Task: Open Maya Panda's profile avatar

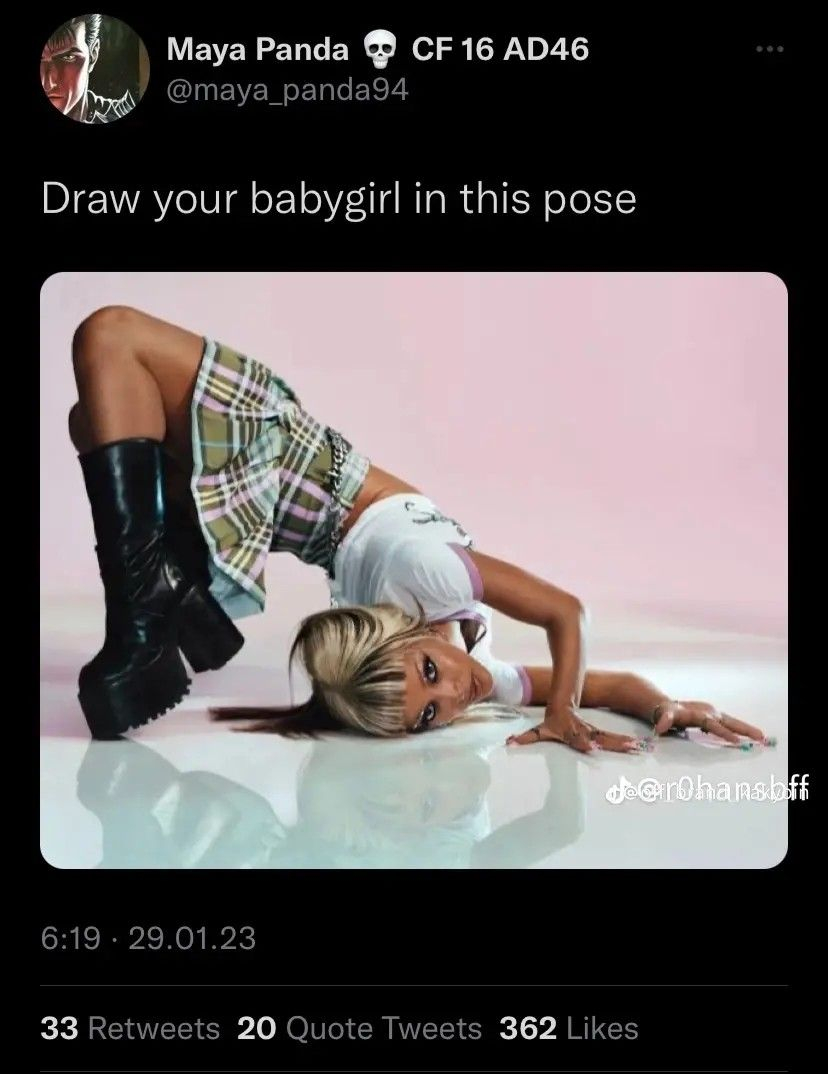Action: coord(94,69)
